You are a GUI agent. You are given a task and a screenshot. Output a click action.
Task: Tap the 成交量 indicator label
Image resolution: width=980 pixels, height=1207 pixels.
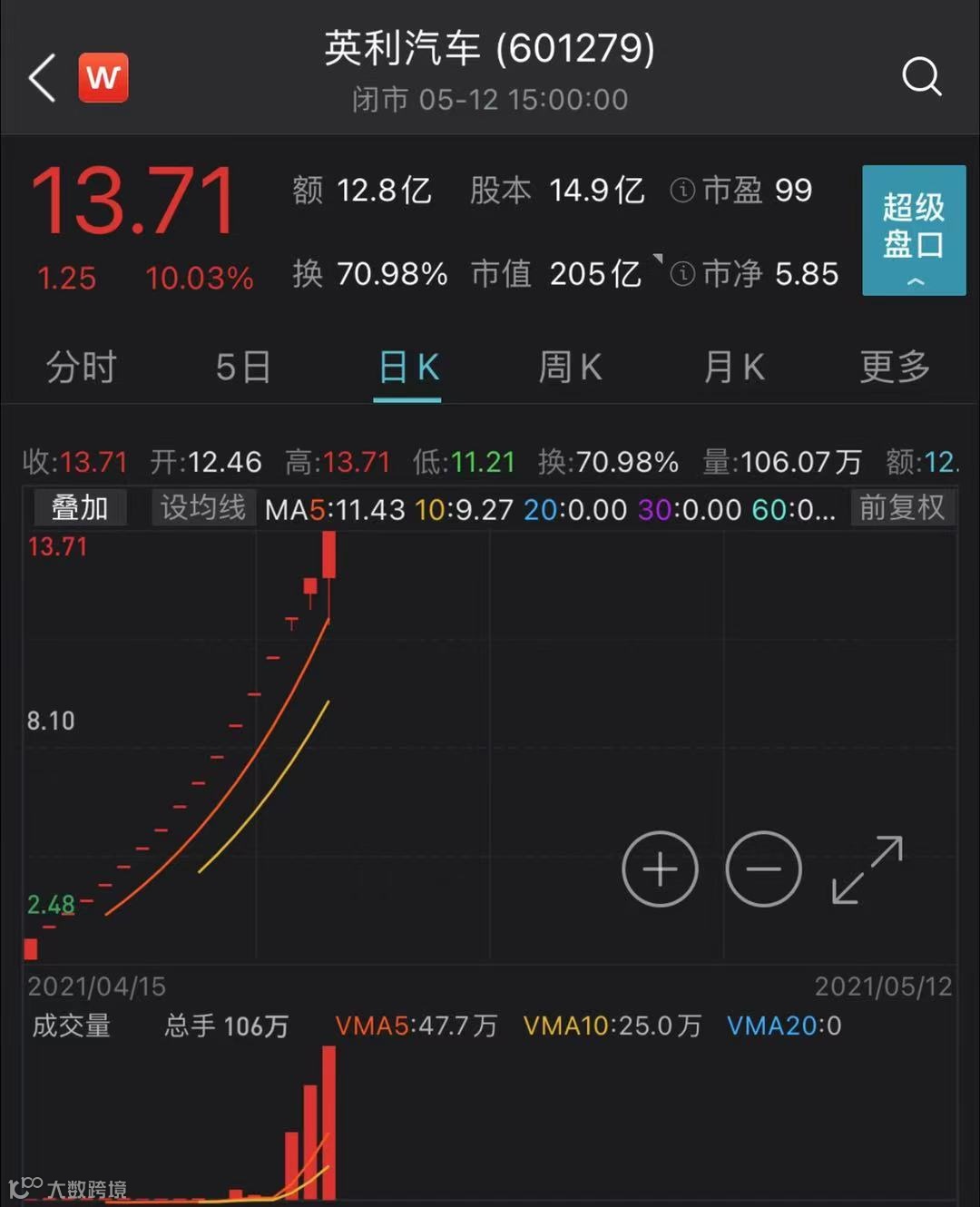coord(71,1025)
